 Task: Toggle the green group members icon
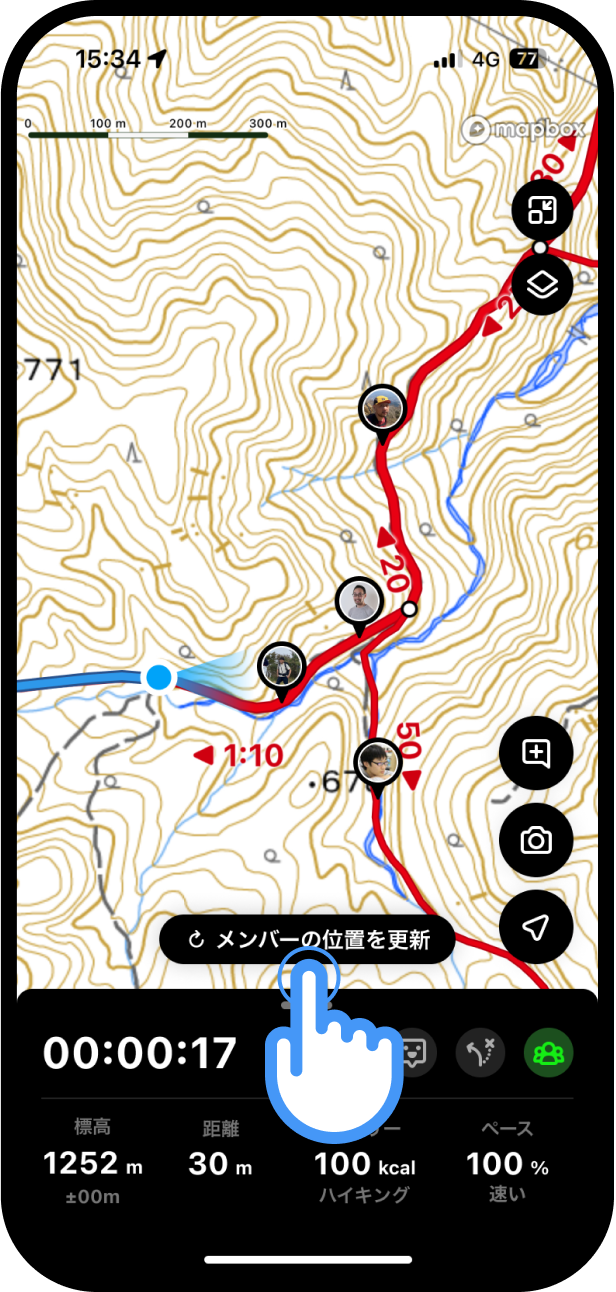tap(548, 1052)
